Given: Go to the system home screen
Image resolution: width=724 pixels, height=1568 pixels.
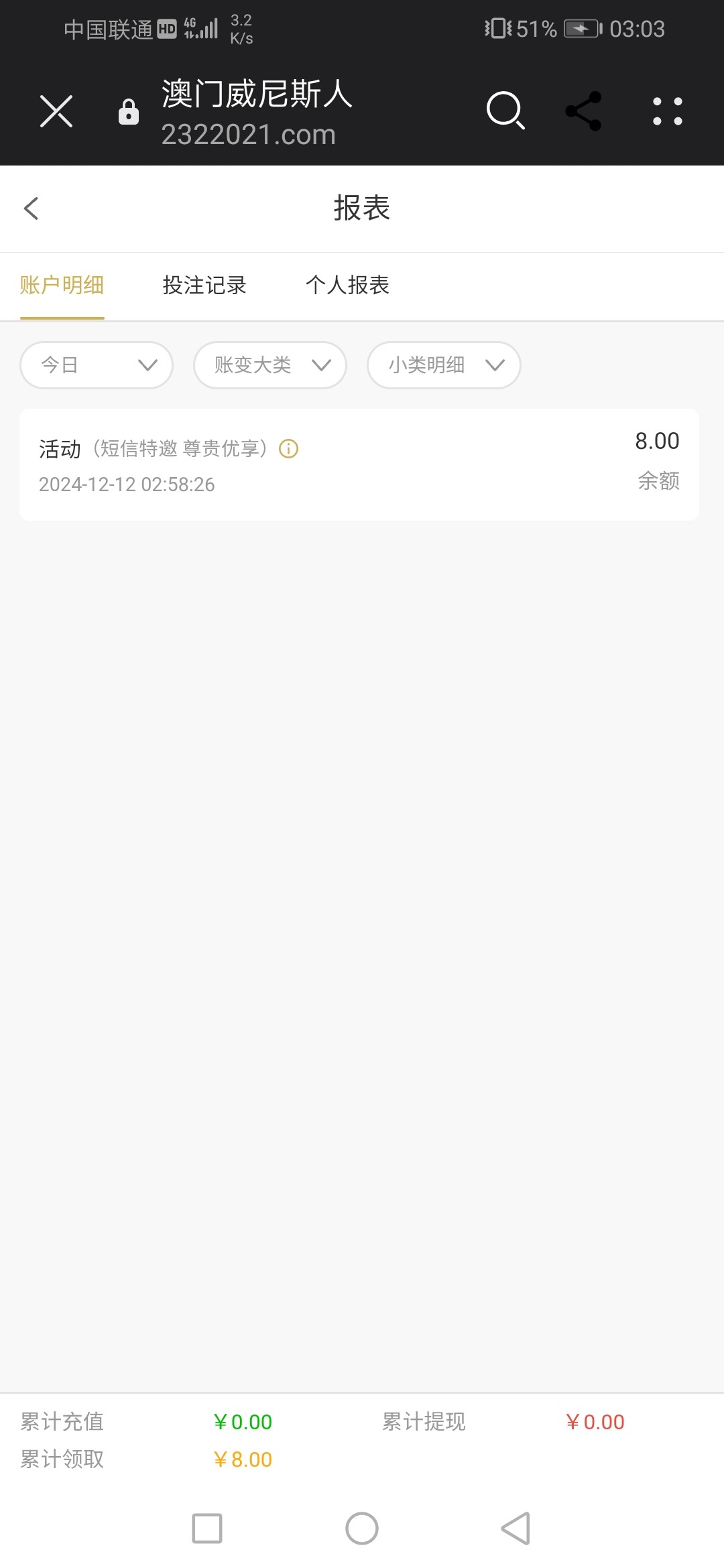Looking at the screenshot, I should coord(362,1528).
